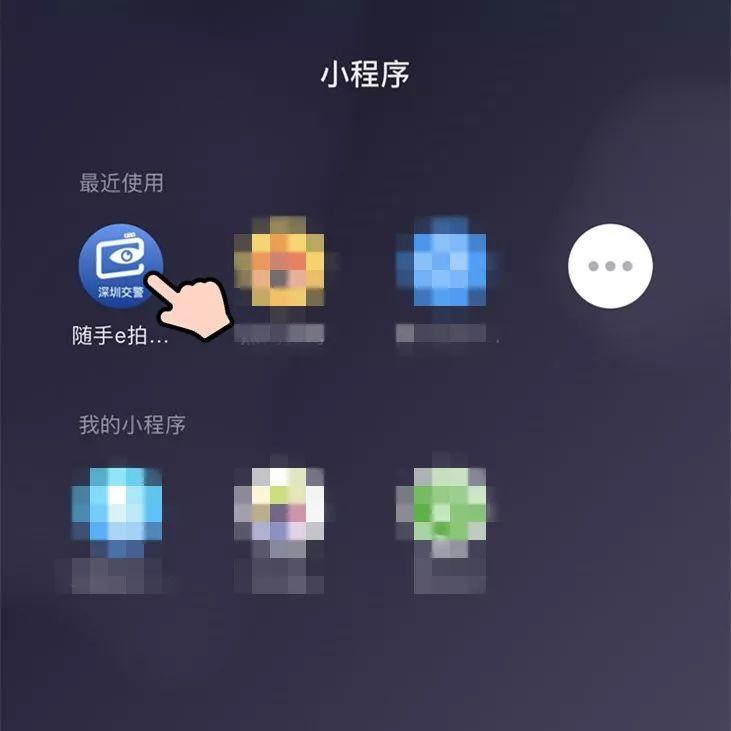The height and width of the screenshot is (731, 731).
Task: Show more recently used mini programs
Action: [x=610, y=266]
